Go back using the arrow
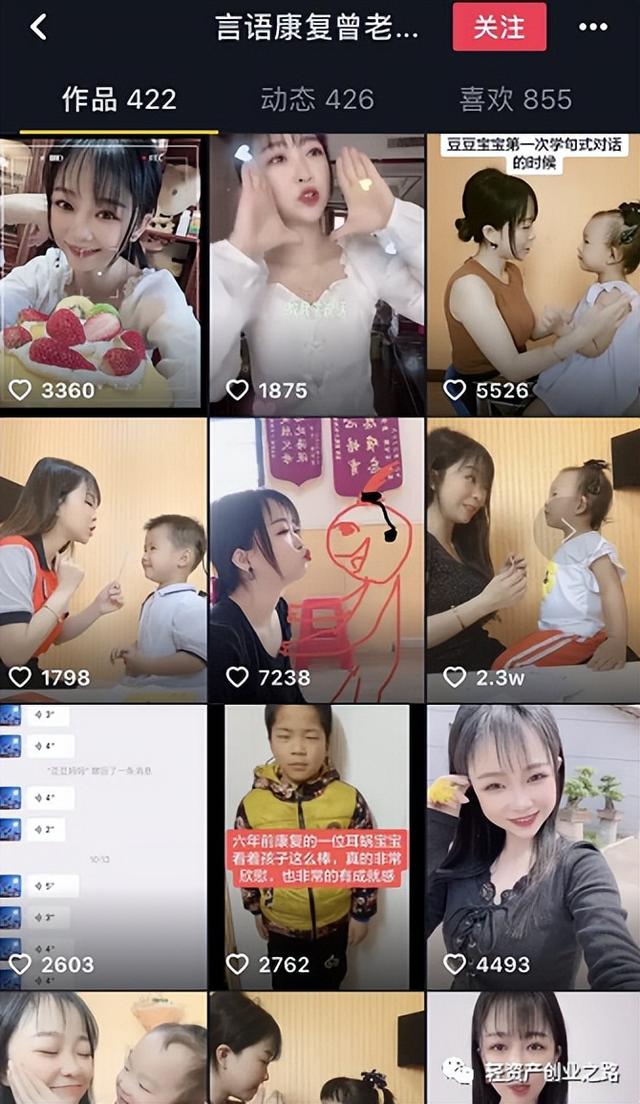 pyautogui.click(x=38, y=27)
